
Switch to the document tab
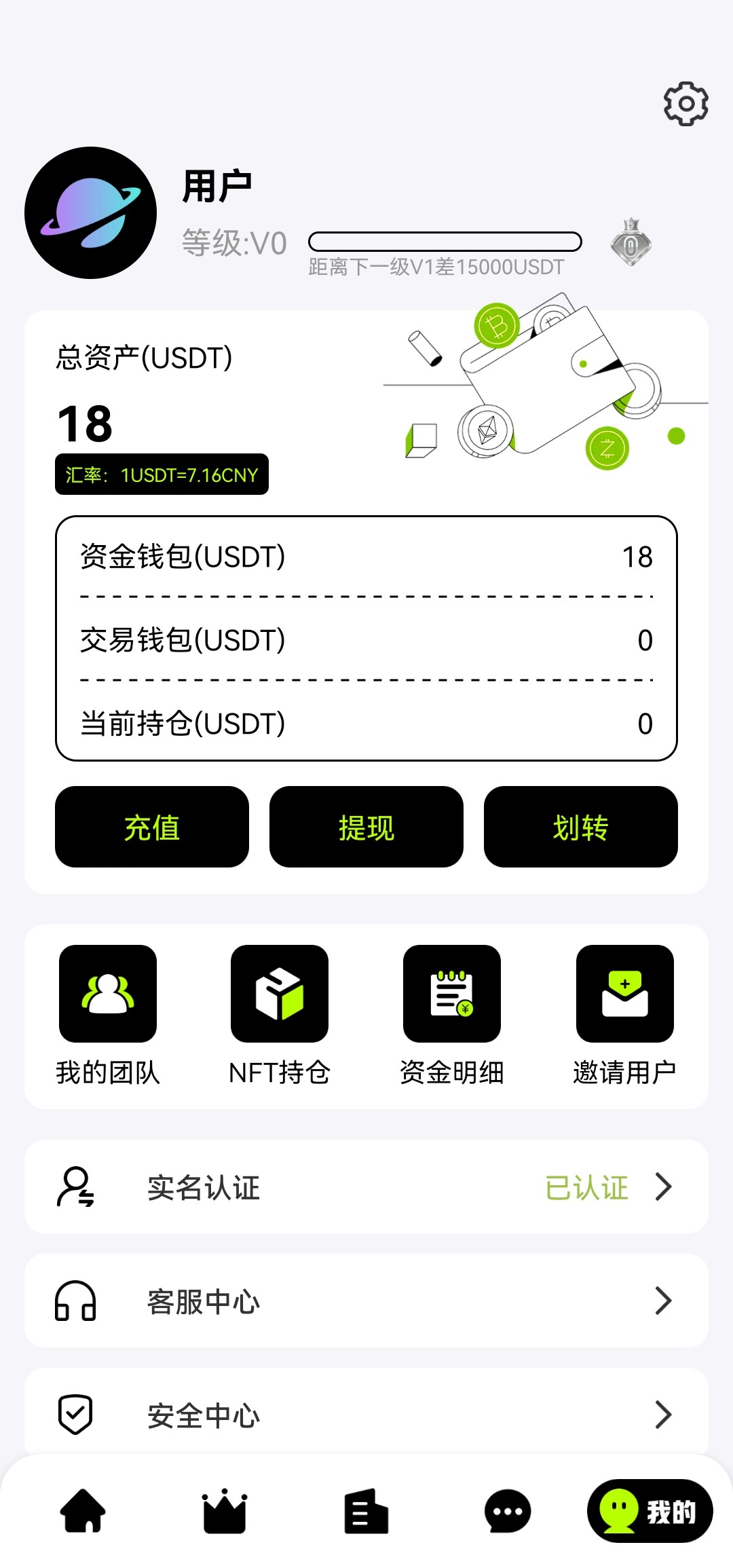point(366,1511)
